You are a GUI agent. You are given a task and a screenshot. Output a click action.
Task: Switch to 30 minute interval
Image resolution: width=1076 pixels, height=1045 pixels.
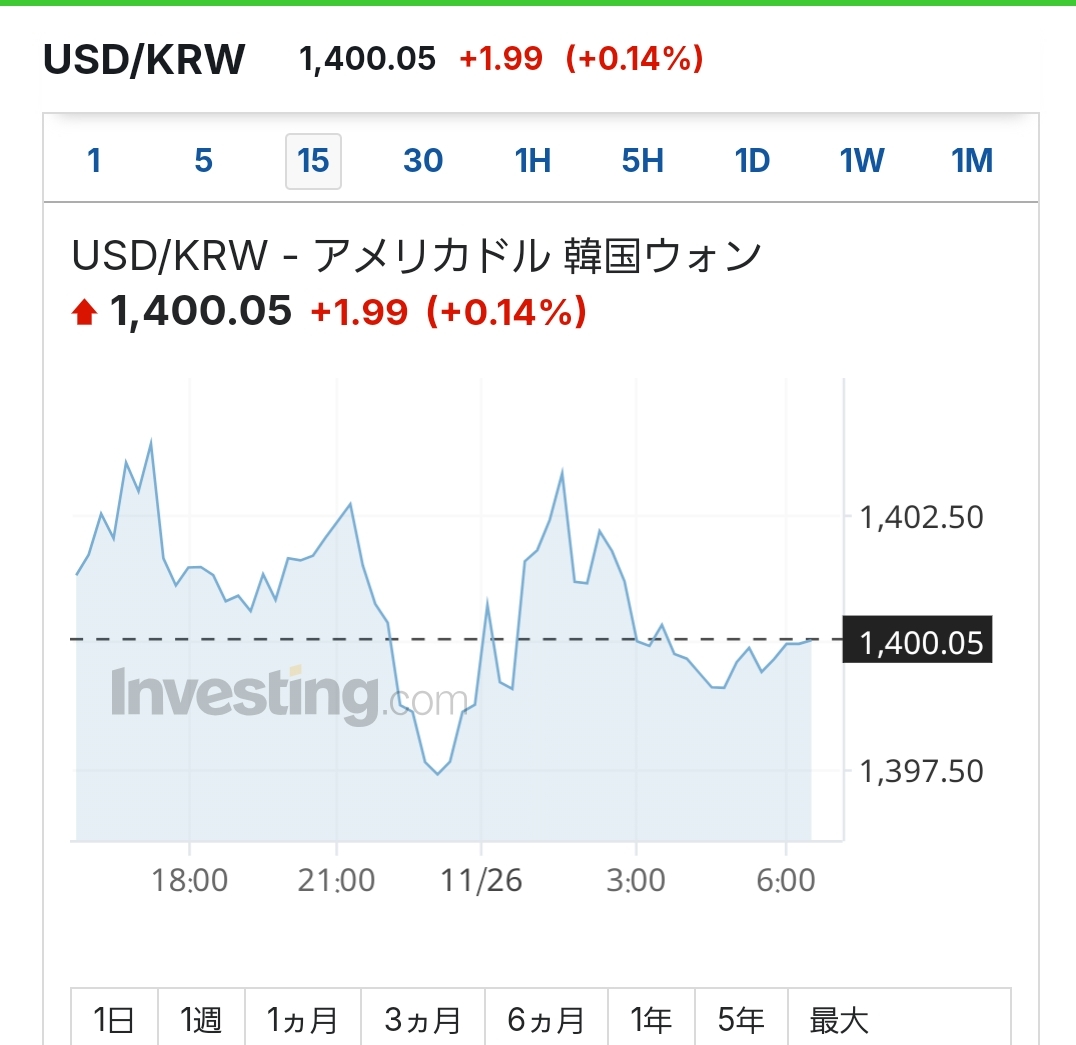pos(423,161)
